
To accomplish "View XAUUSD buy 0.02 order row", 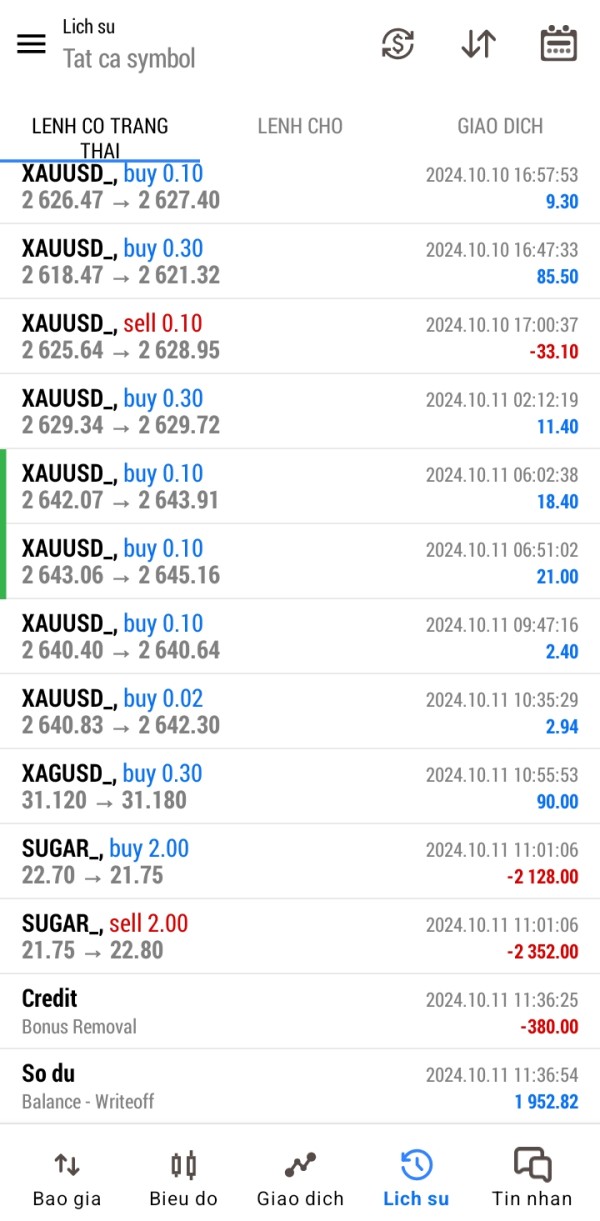I will pos(300,712).
